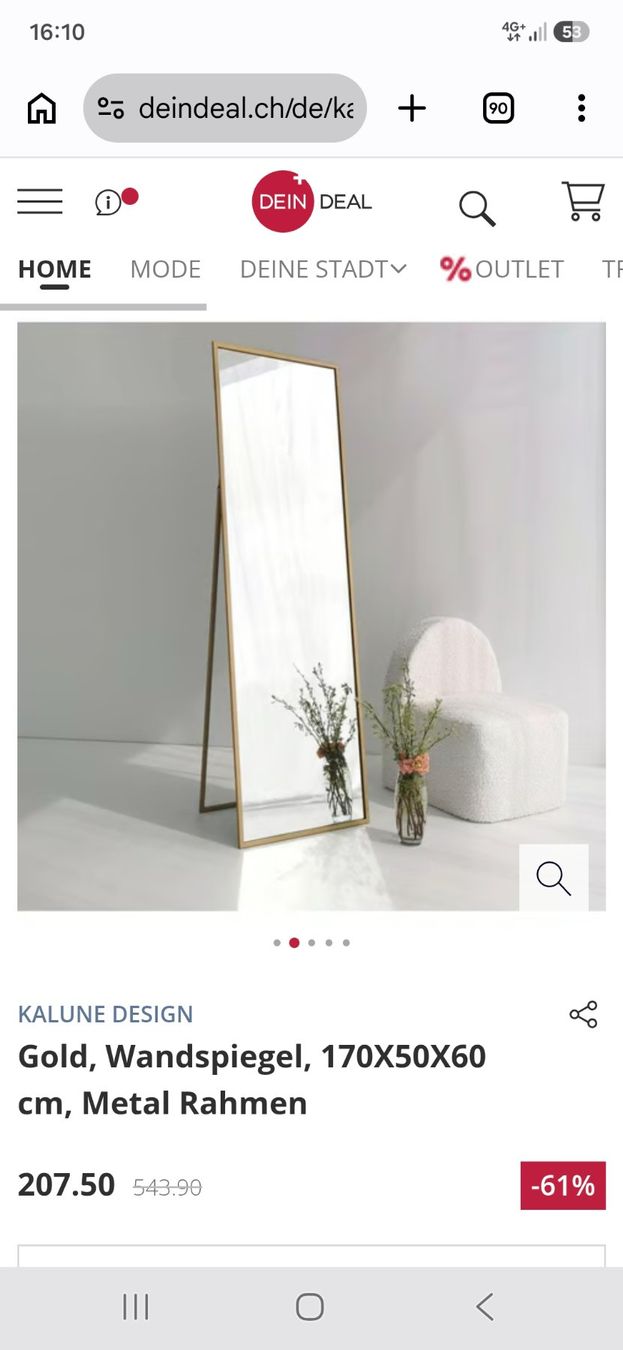This screenshot has width=623, height=1350.
Task: Go to the browser home page
Action: [41, 108]
